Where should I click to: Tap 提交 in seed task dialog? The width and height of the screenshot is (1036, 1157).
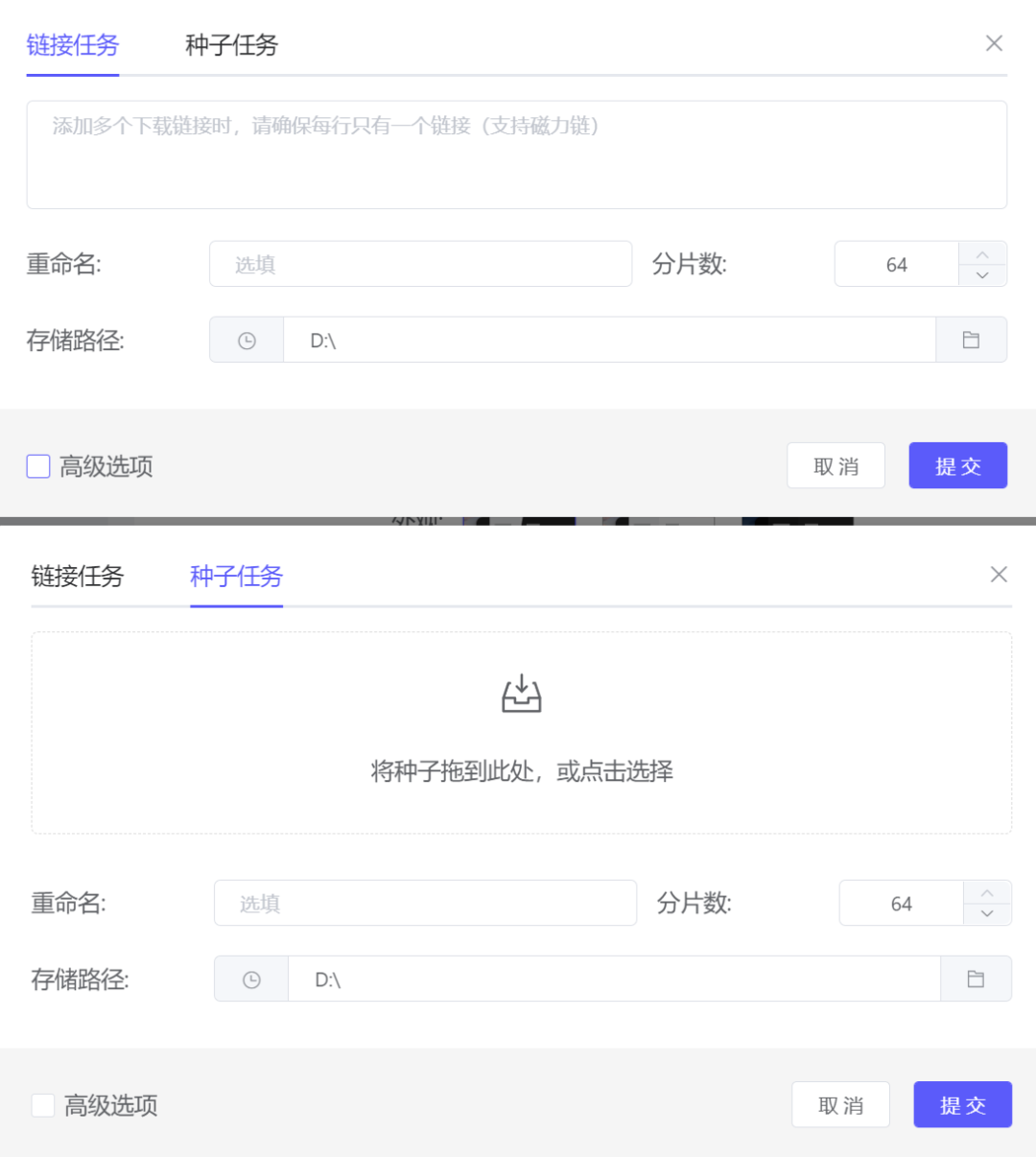(x=962, y=1105)
